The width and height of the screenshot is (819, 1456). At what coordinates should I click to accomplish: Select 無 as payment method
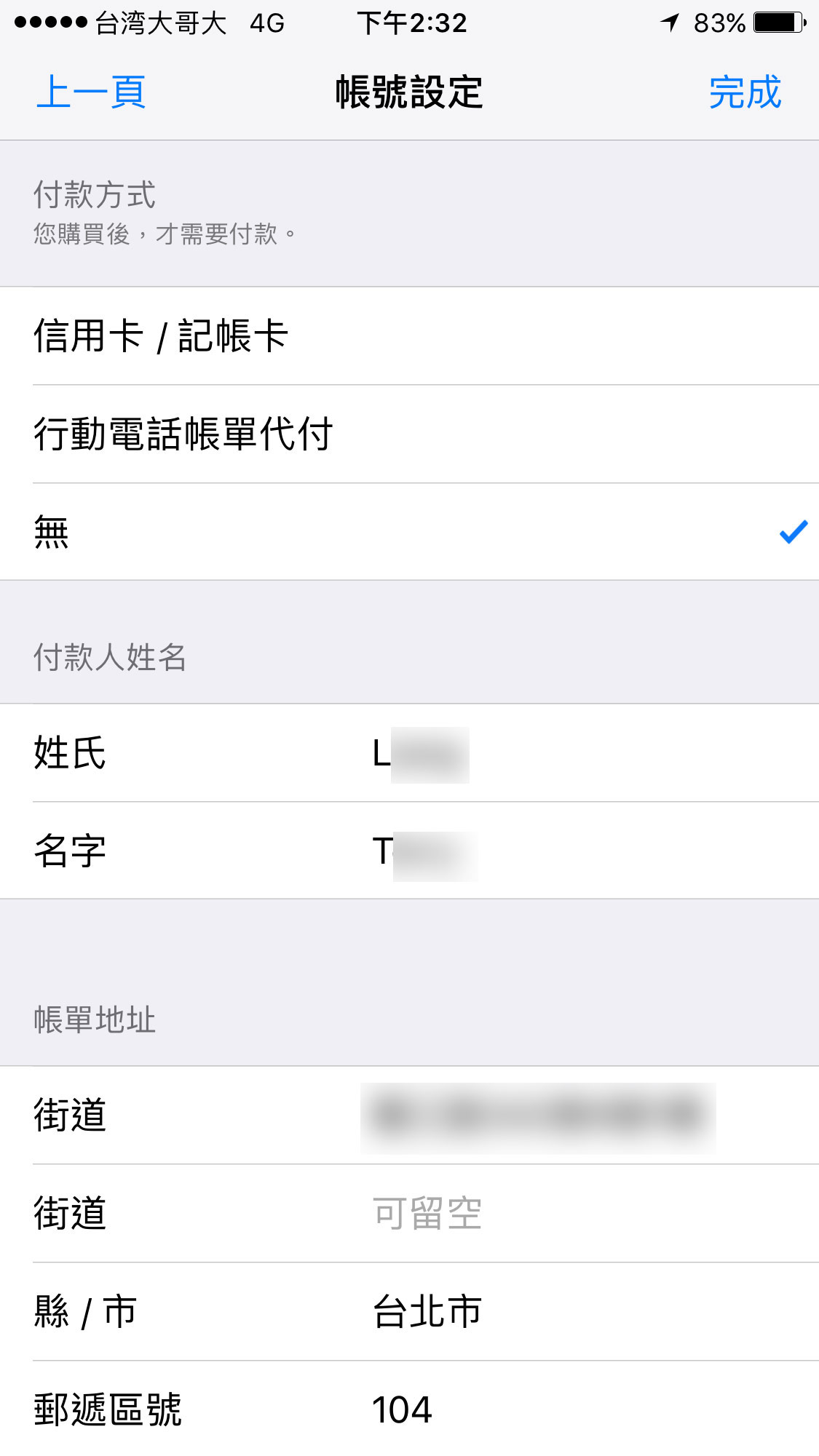(409, 532)
